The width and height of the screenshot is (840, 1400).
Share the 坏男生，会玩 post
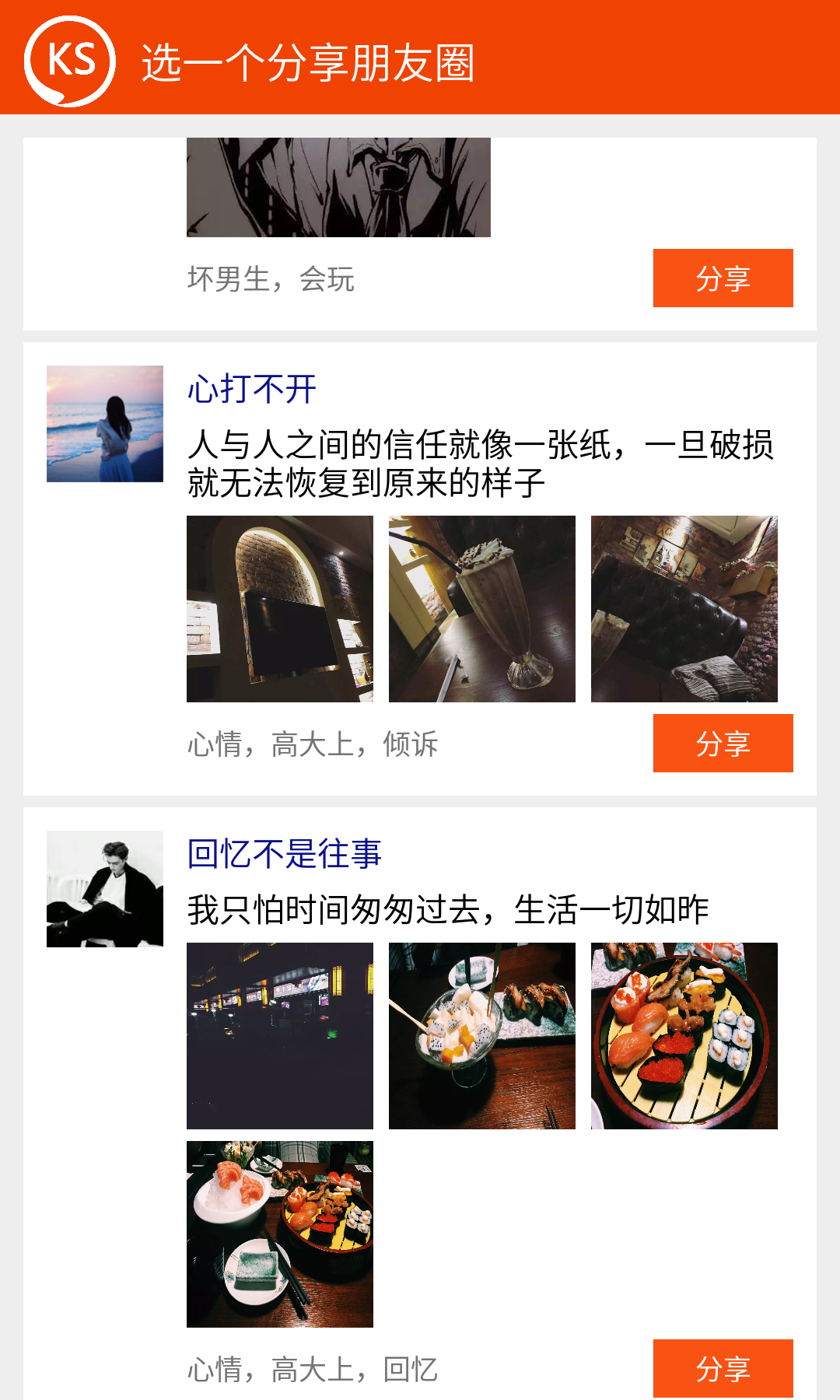coord(723,278)
